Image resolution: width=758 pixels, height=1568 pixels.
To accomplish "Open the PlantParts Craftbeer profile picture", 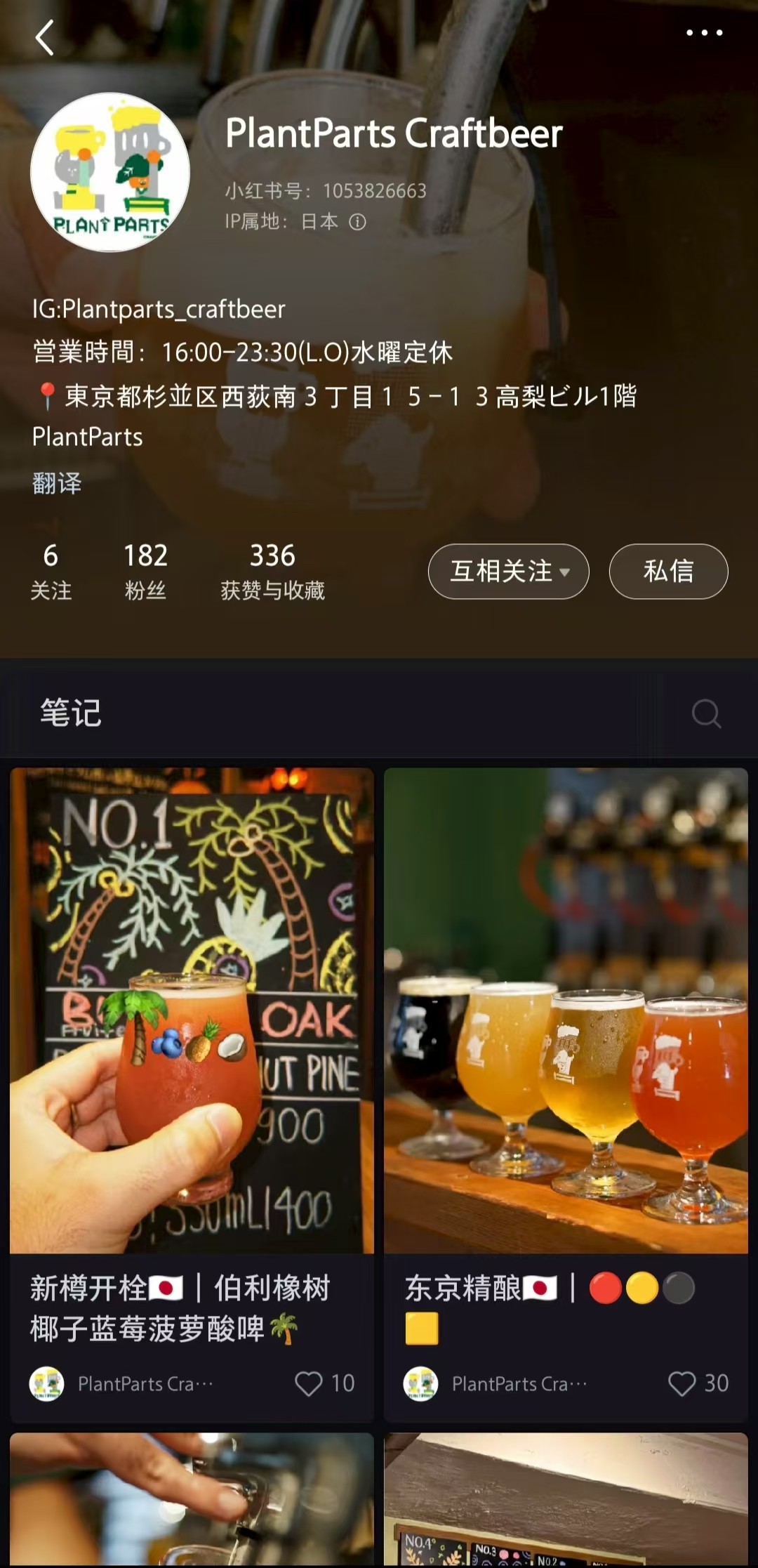I will tap(110, 173).
